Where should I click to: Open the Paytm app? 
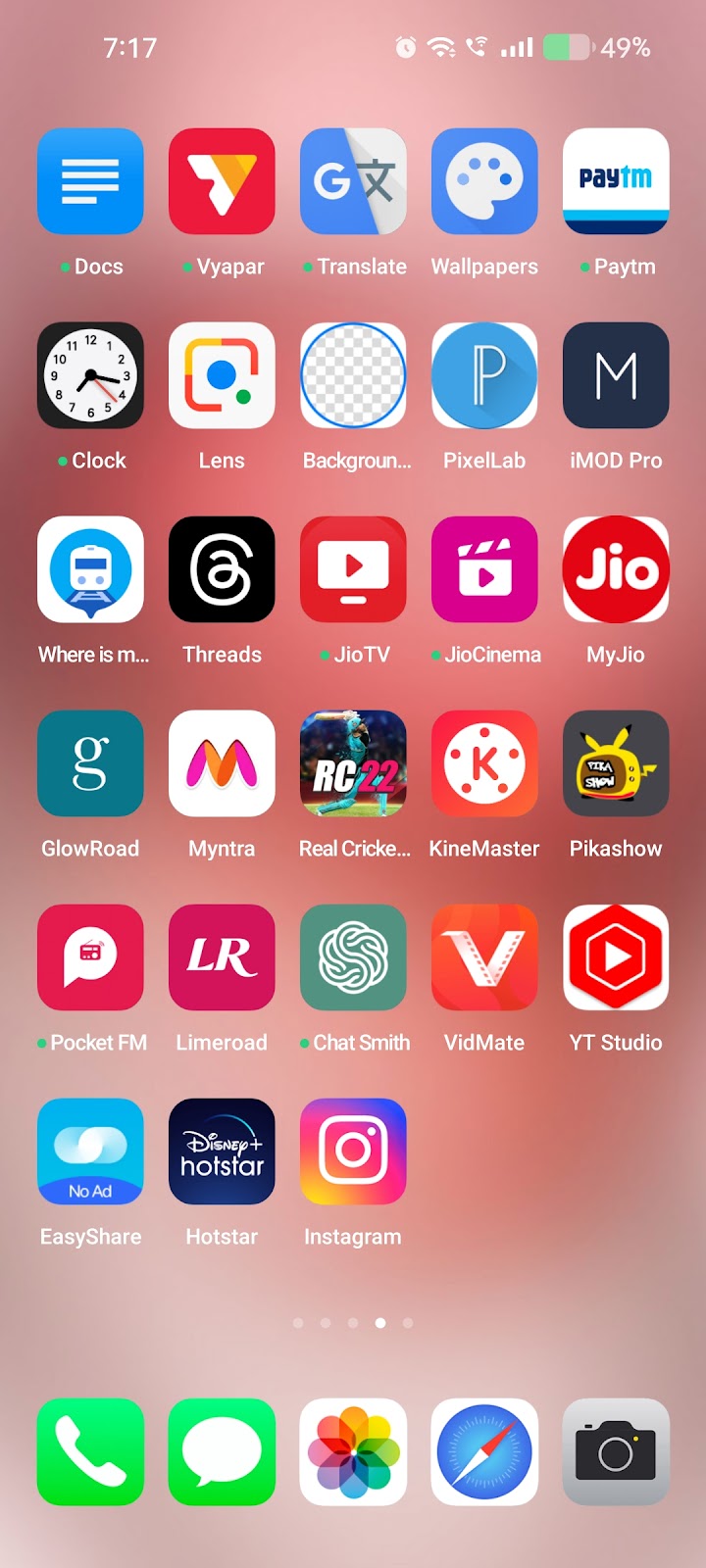616,181
